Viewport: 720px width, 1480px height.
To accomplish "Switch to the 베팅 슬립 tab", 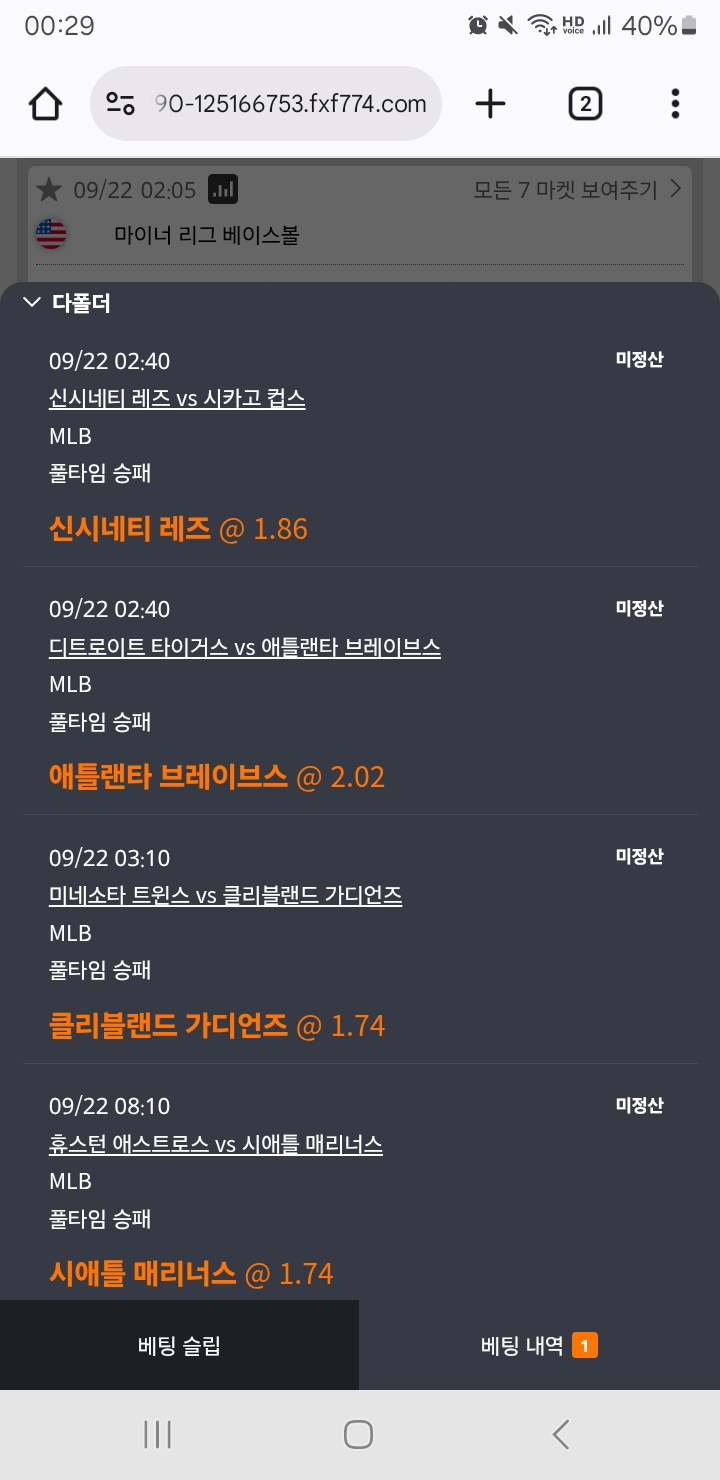I will [x=179, y=1346].
